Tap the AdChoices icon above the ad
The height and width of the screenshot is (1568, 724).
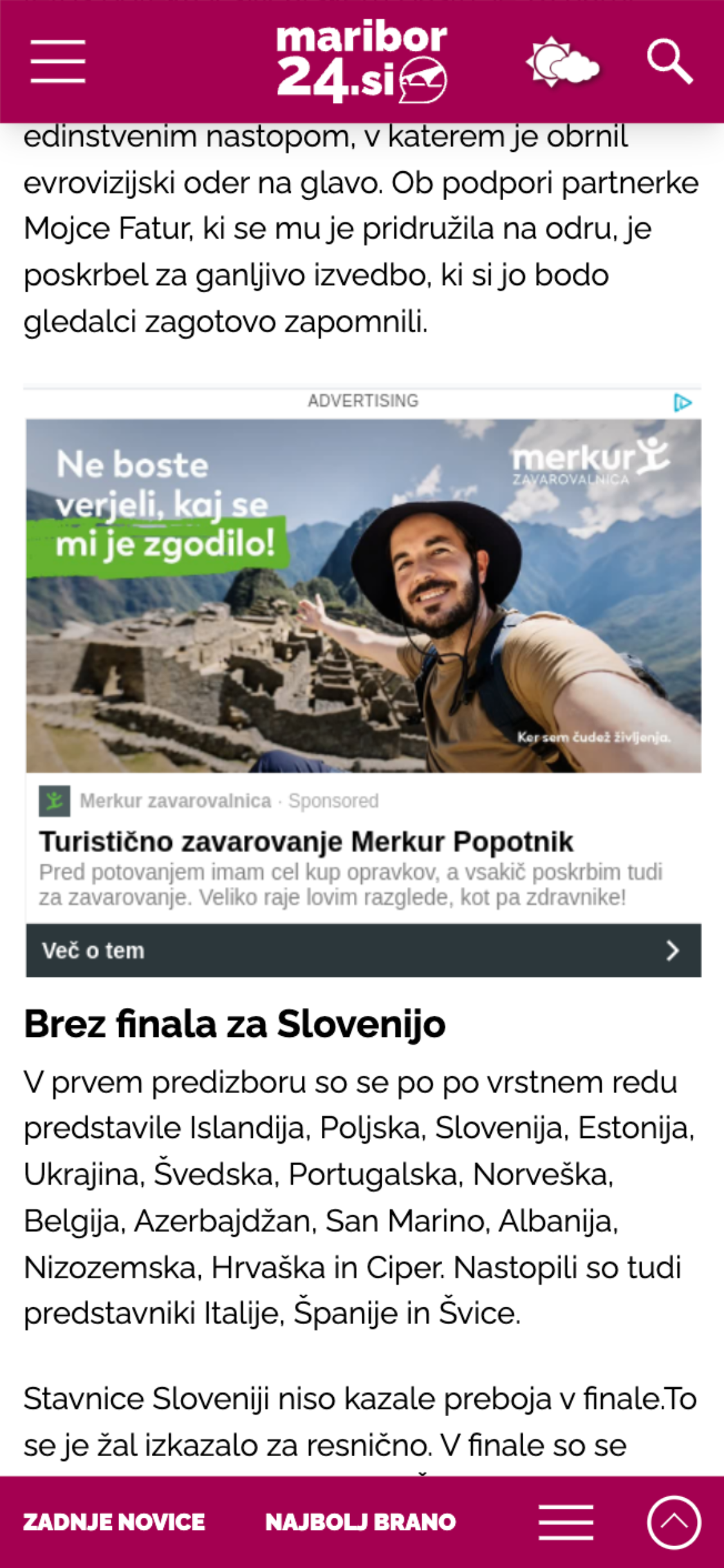coord(682,403)
